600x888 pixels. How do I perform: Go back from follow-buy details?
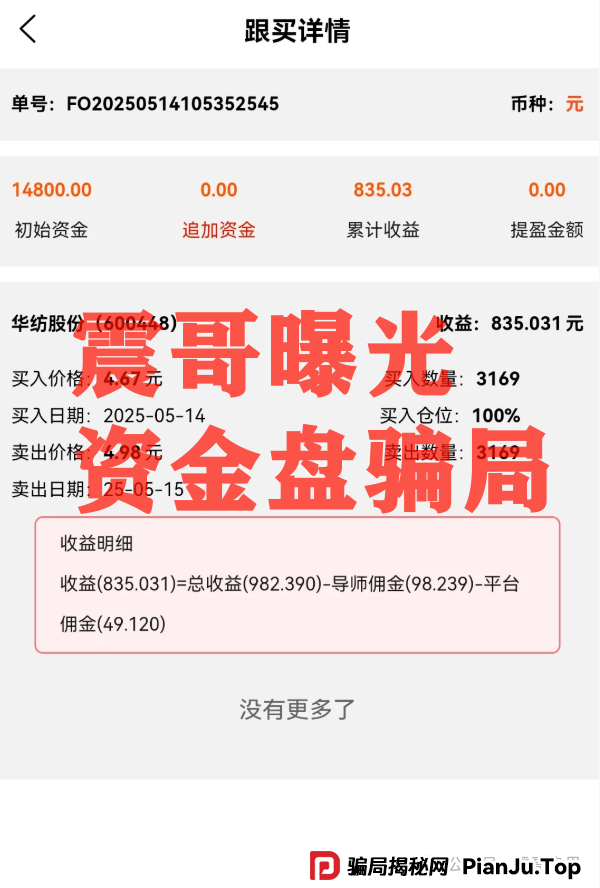point(28,30)
